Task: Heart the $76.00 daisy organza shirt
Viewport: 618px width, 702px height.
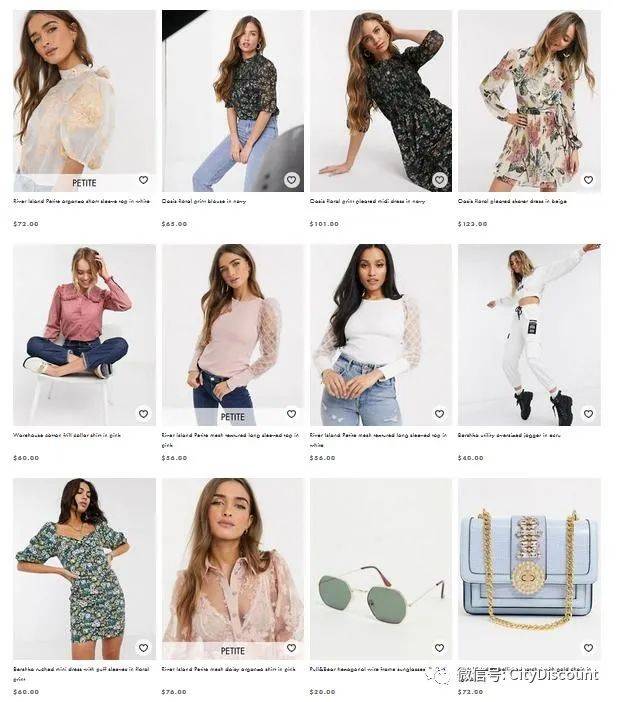Action: tap(291, 648)
